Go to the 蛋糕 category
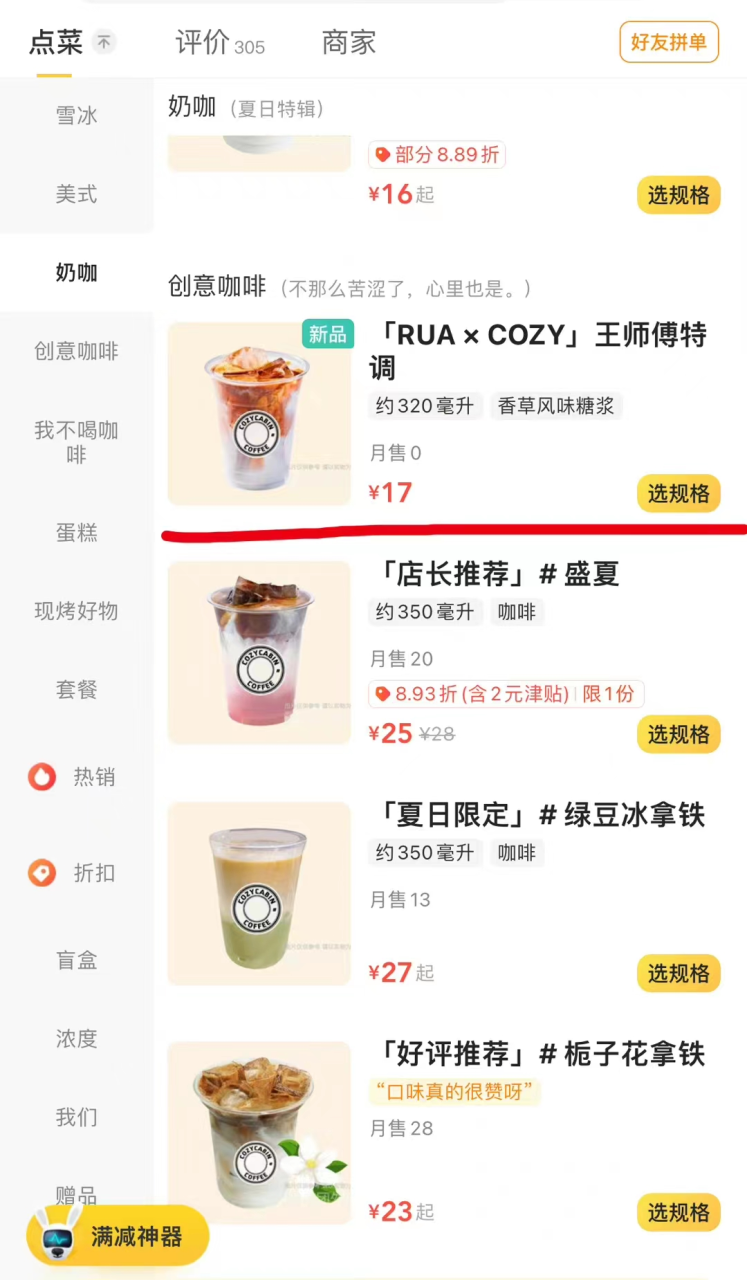747x1280 pixels. [76, 533]
